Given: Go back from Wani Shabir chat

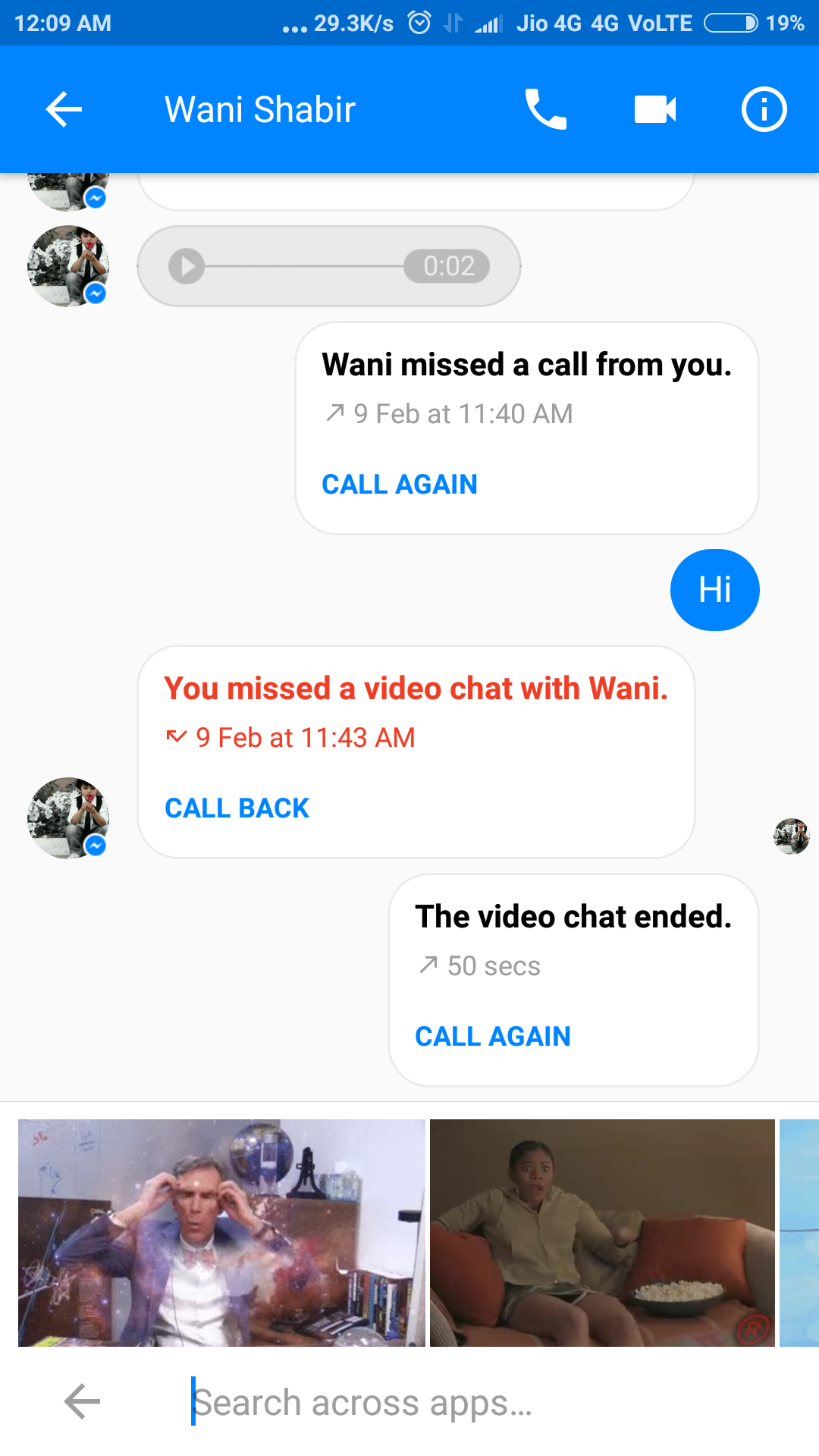Looking at the screenshot, I should [x=64, y=110].
